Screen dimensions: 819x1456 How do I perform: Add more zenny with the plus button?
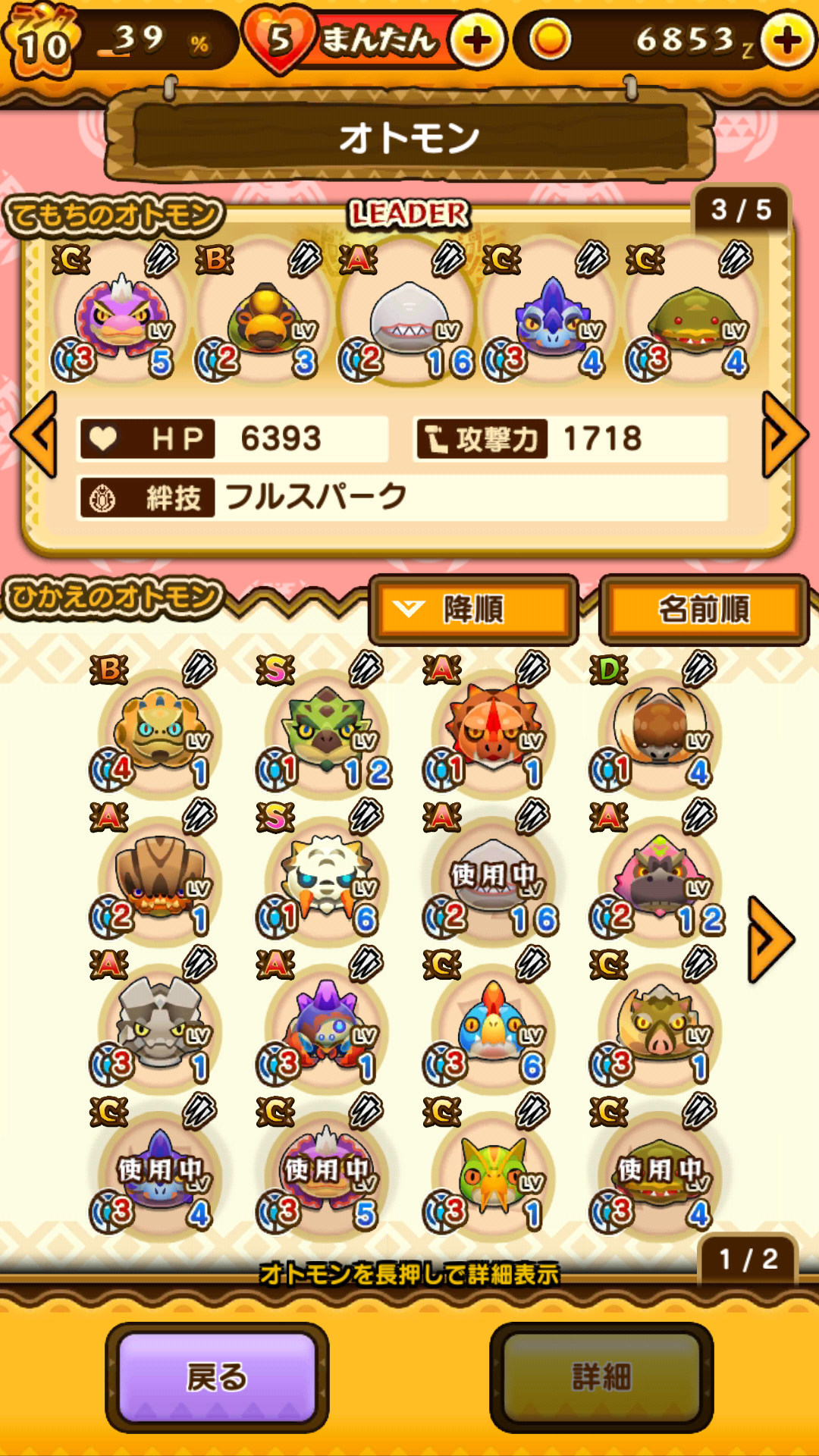point(788,41)
